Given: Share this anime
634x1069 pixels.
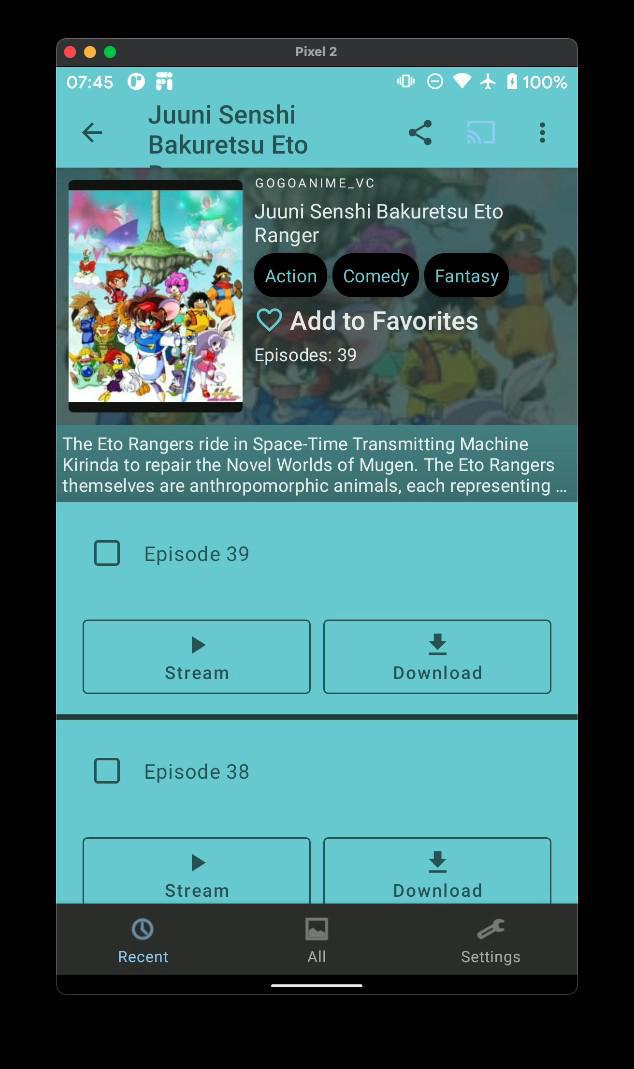Looking at the screenshot, I should tap(420, 132).
